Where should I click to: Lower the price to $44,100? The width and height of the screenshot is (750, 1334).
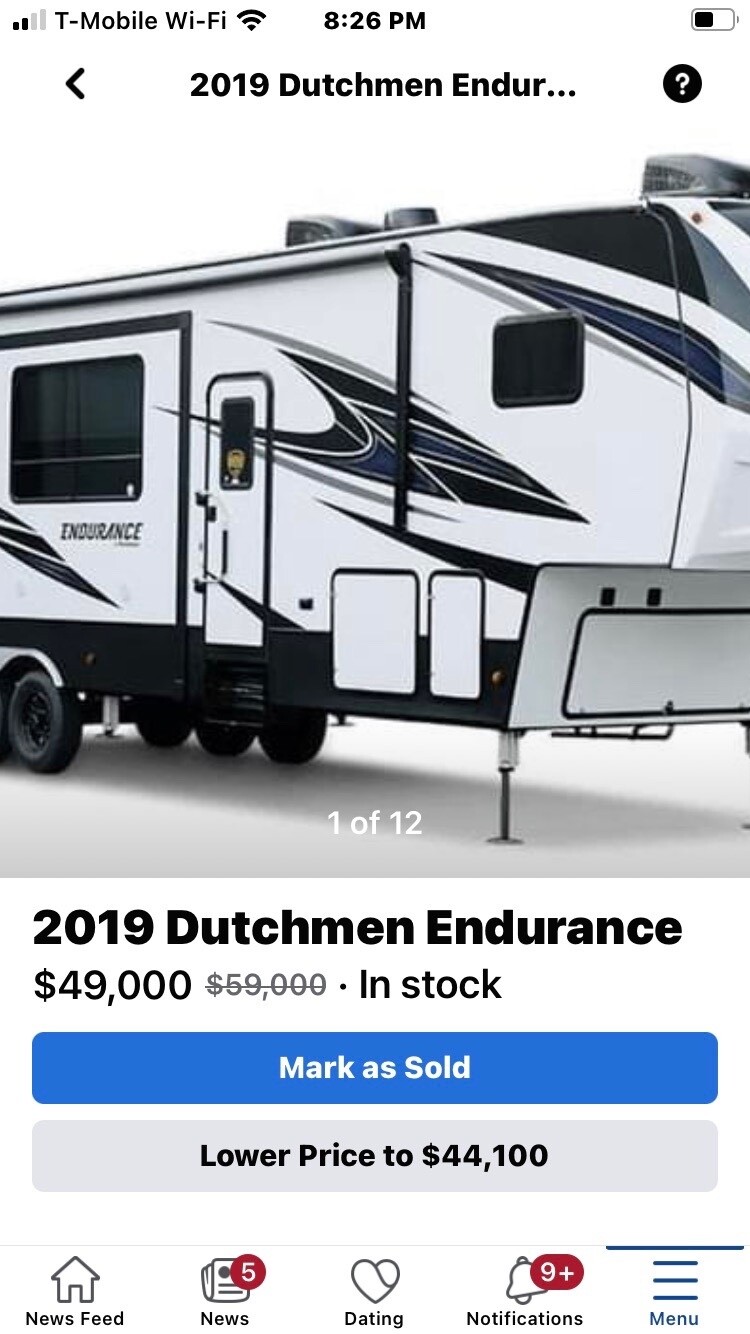point(375,1156)
